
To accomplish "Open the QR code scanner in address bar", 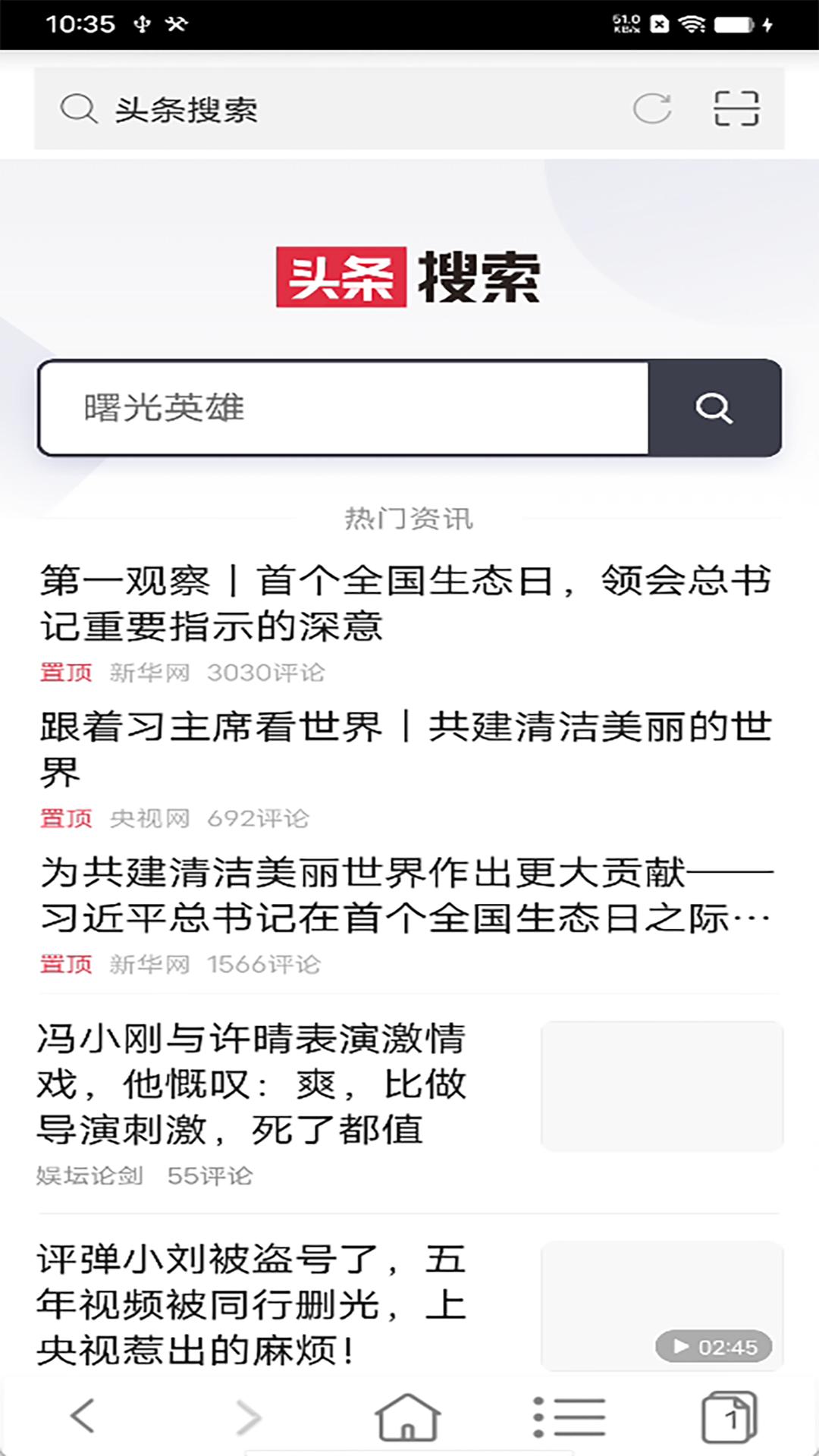I will [734, 108].
